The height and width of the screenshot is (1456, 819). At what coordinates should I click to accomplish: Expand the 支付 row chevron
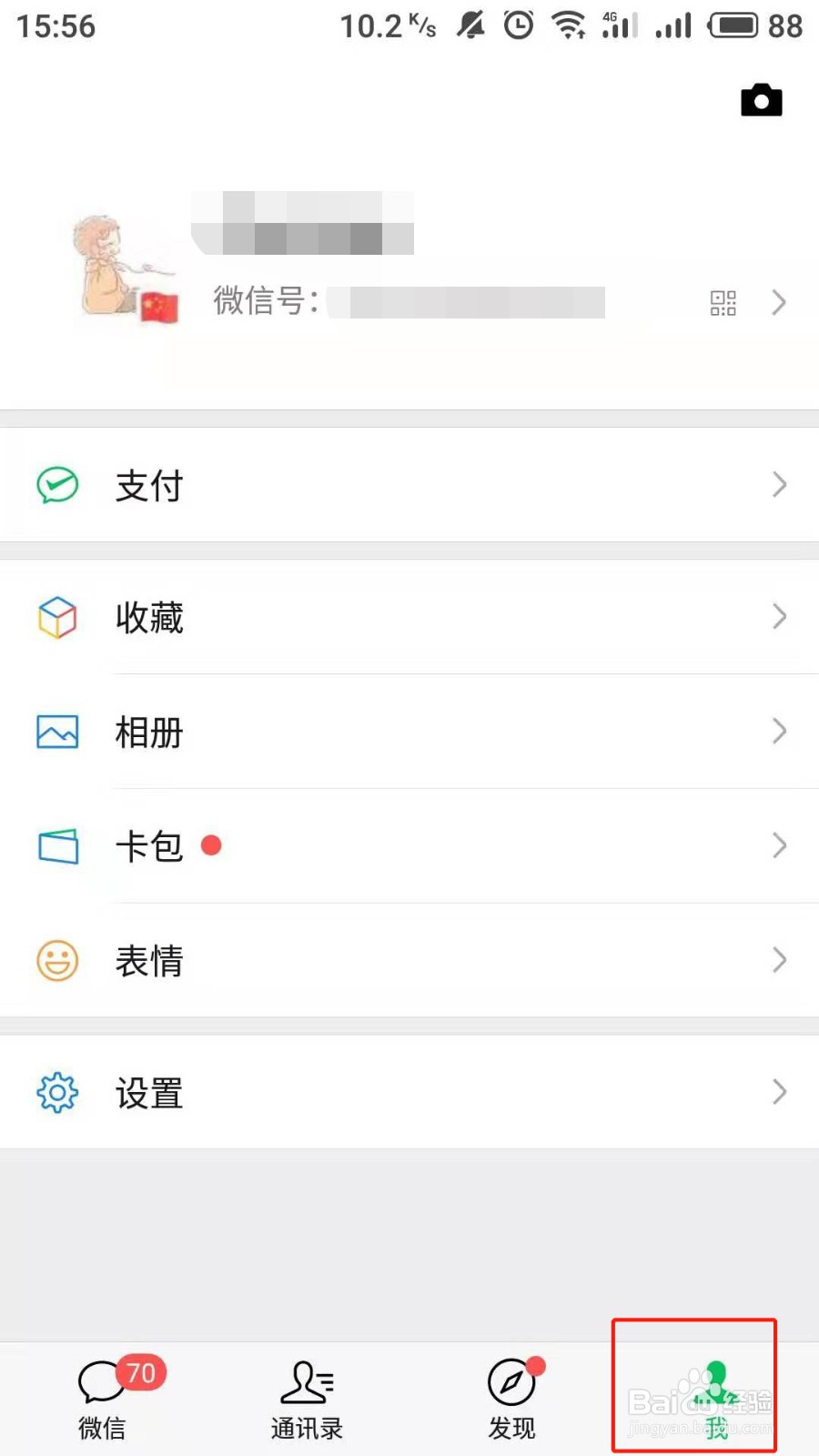point(779,485)
